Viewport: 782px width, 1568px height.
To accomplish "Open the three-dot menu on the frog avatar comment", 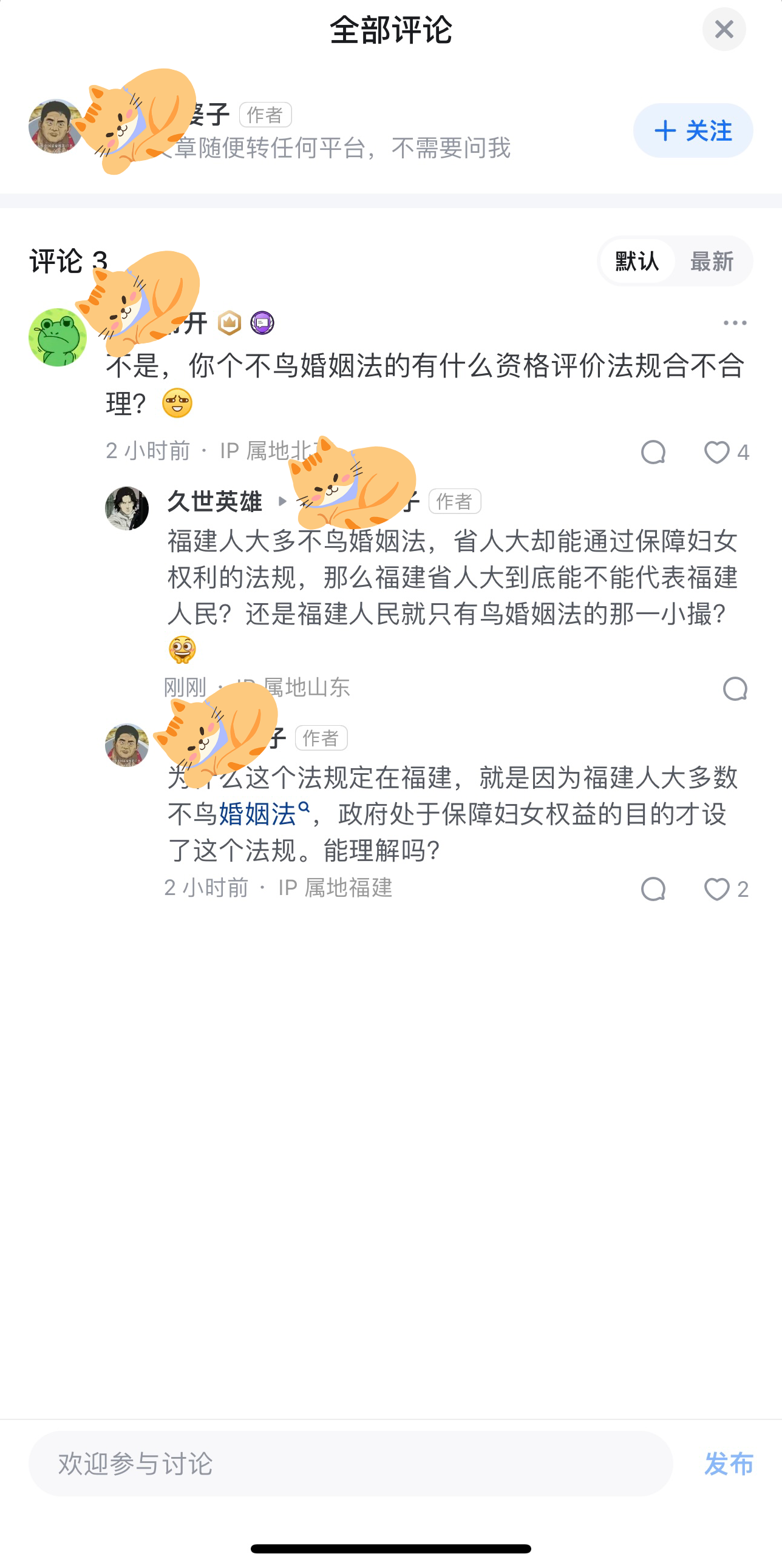I will (735, 323).
